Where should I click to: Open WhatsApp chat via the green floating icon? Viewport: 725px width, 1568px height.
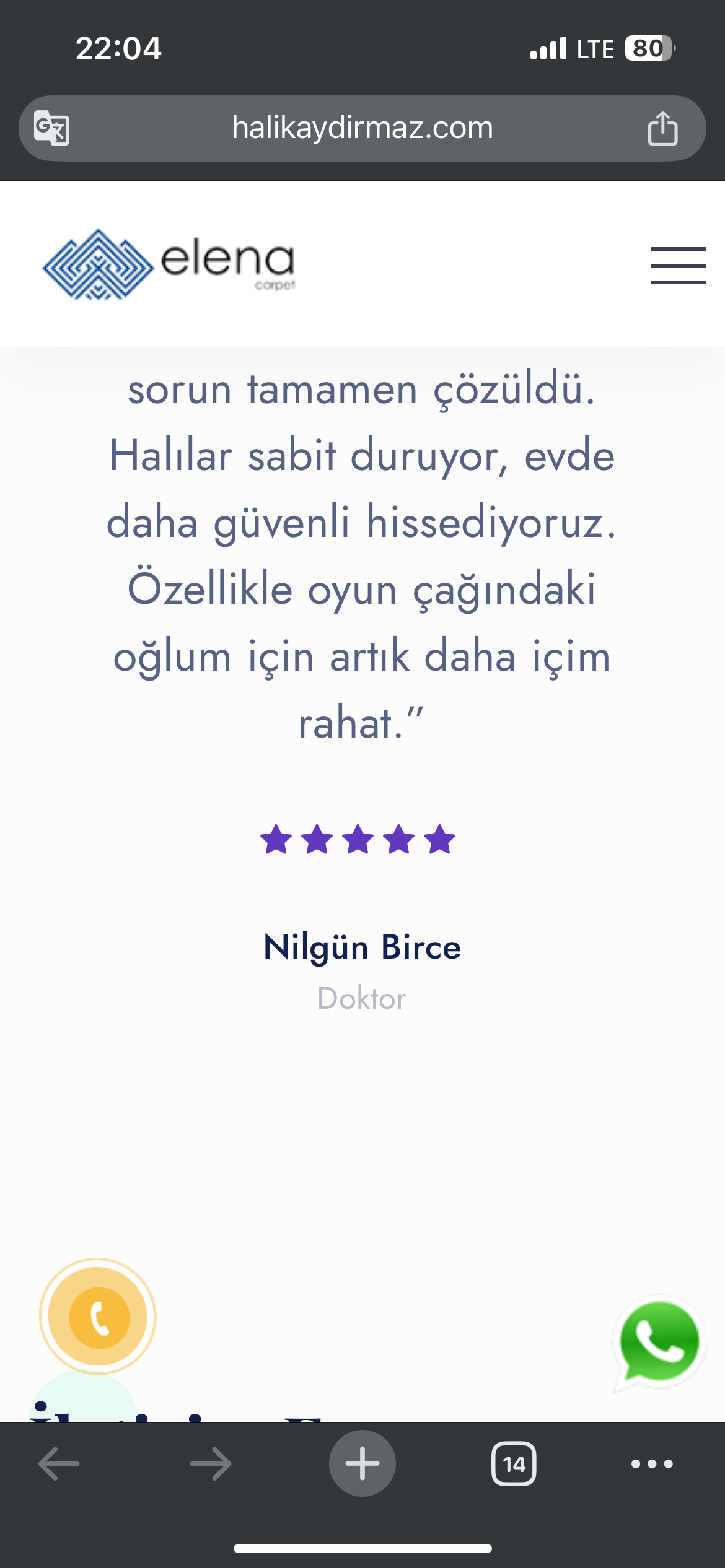[658, 1340]
